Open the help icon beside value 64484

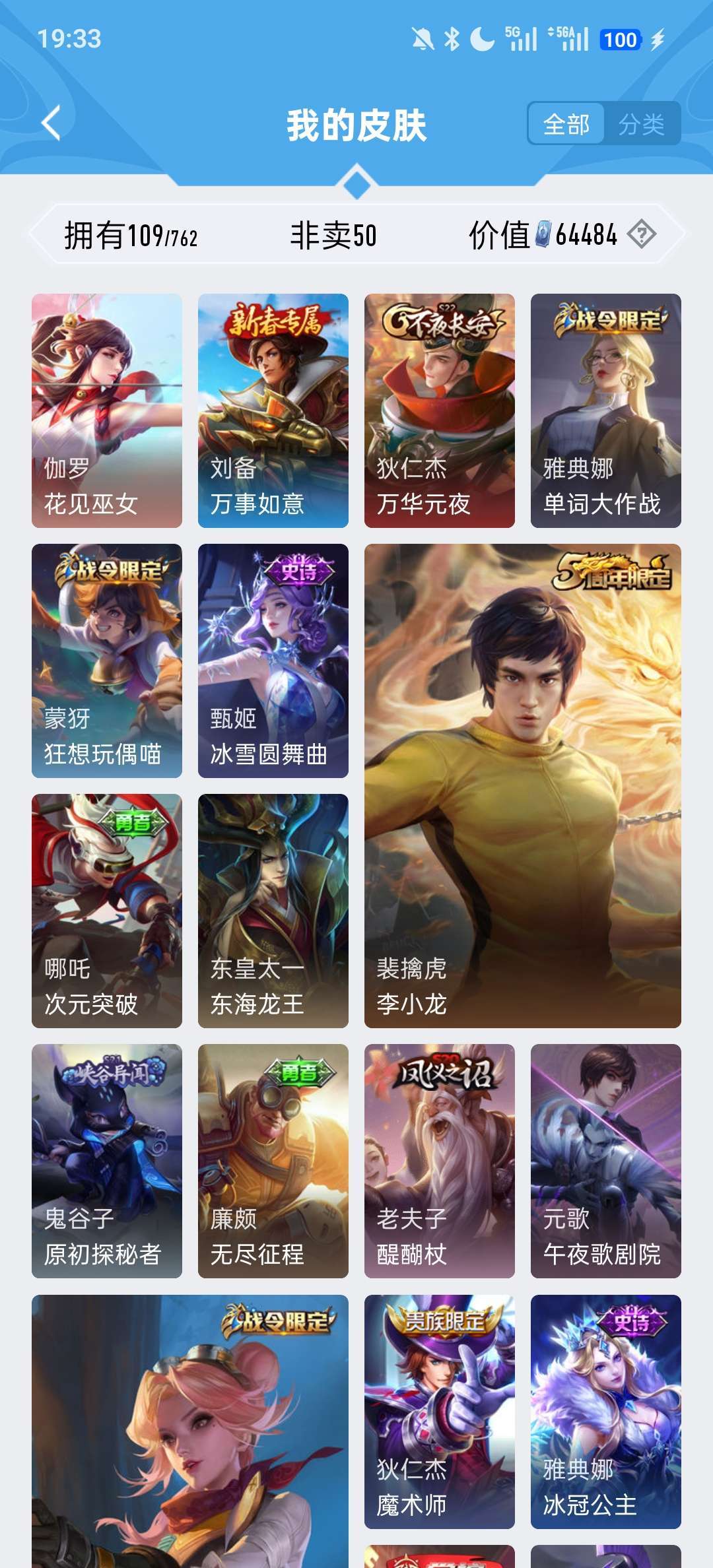(641, 234)
